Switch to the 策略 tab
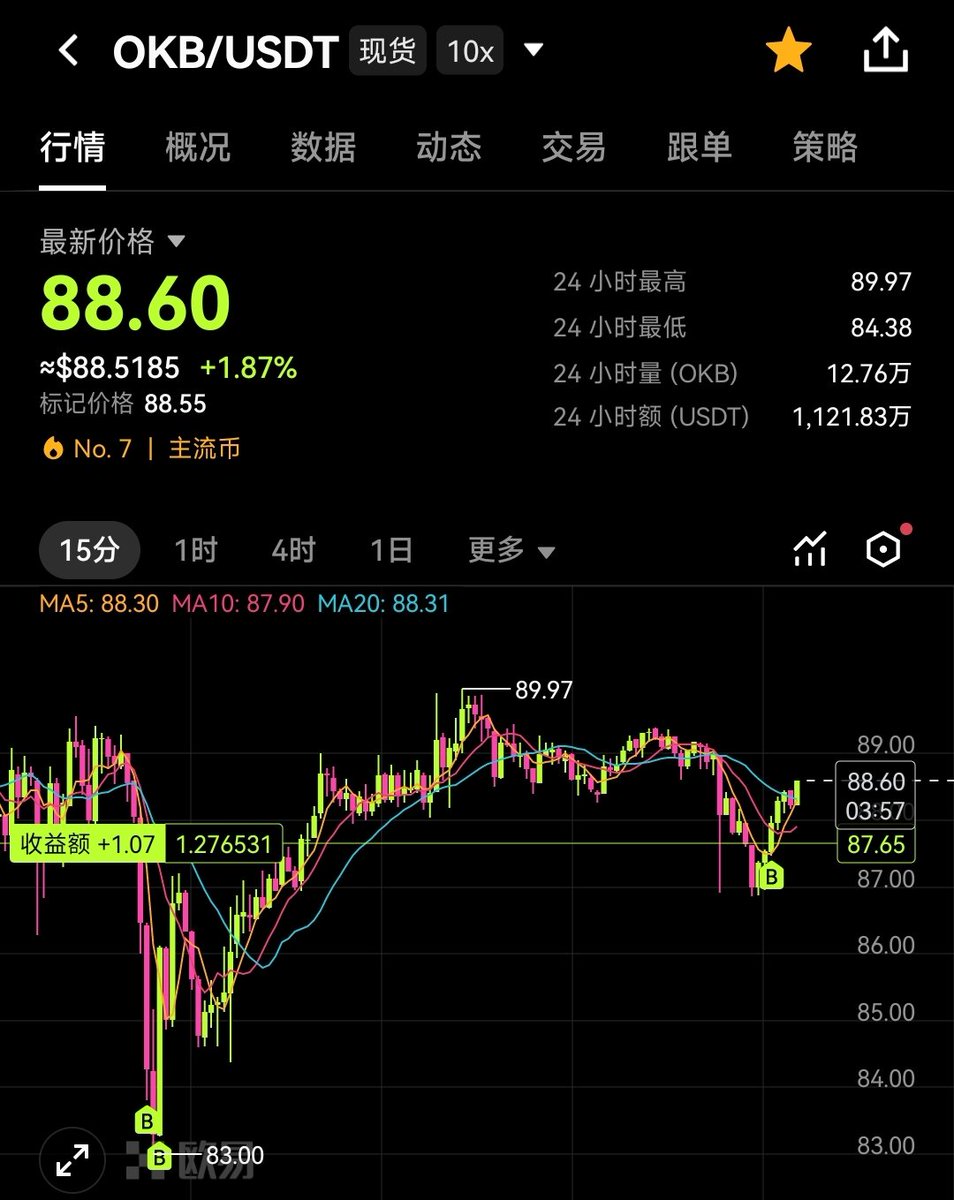Viewport: 954px width, 1200px height. pyautogui.click(x=825, y=148)
